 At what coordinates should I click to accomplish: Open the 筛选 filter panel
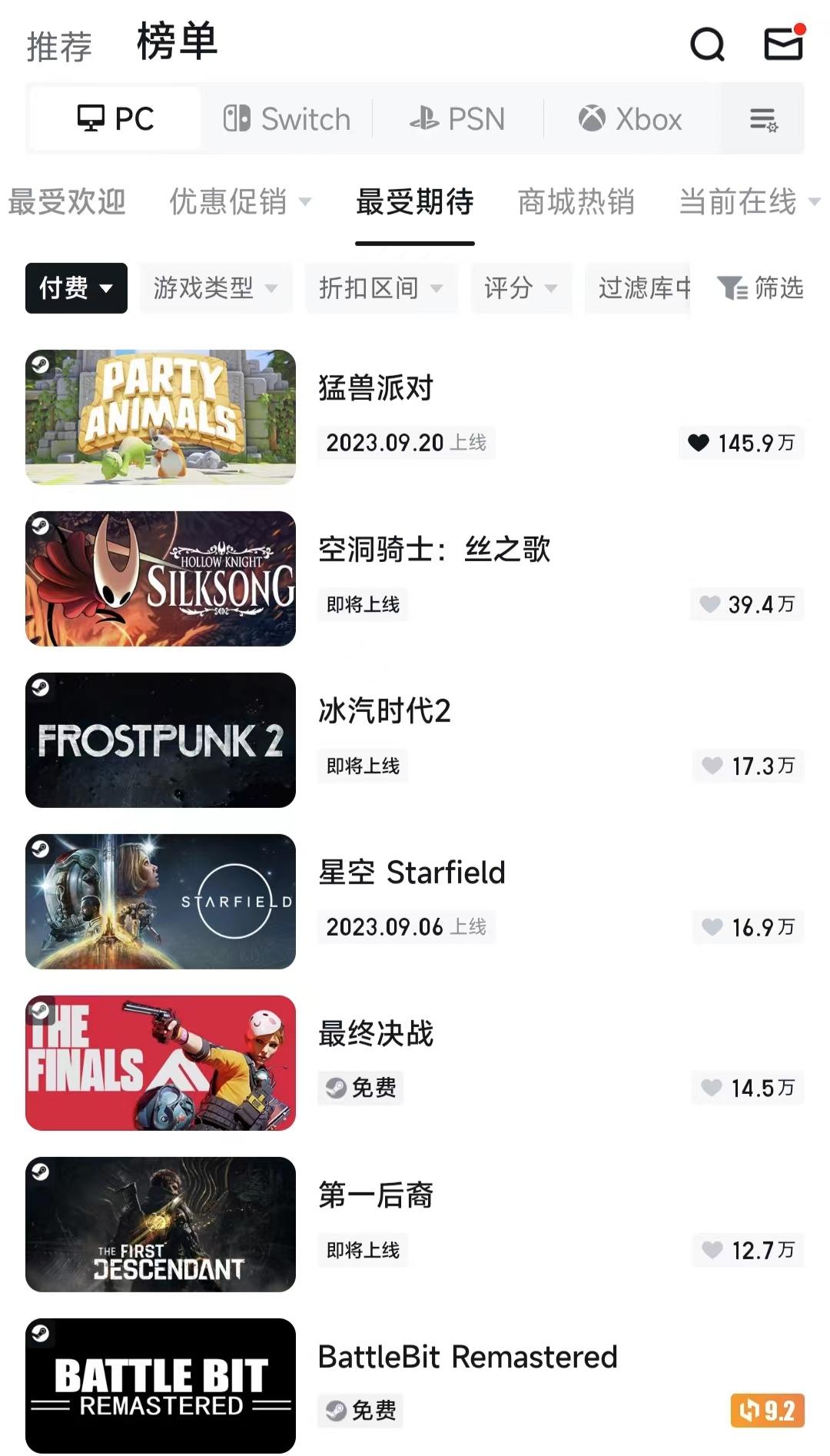pyautogui.click(x=760, y=288)
